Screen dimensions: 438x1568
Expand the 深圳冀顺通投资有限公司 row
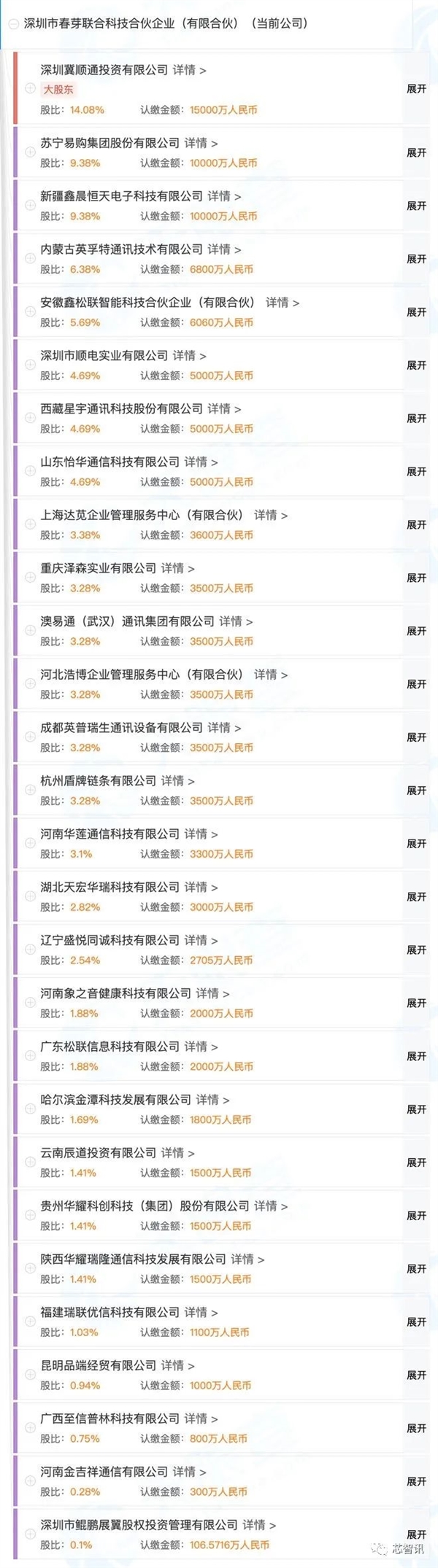pos(416,89)
